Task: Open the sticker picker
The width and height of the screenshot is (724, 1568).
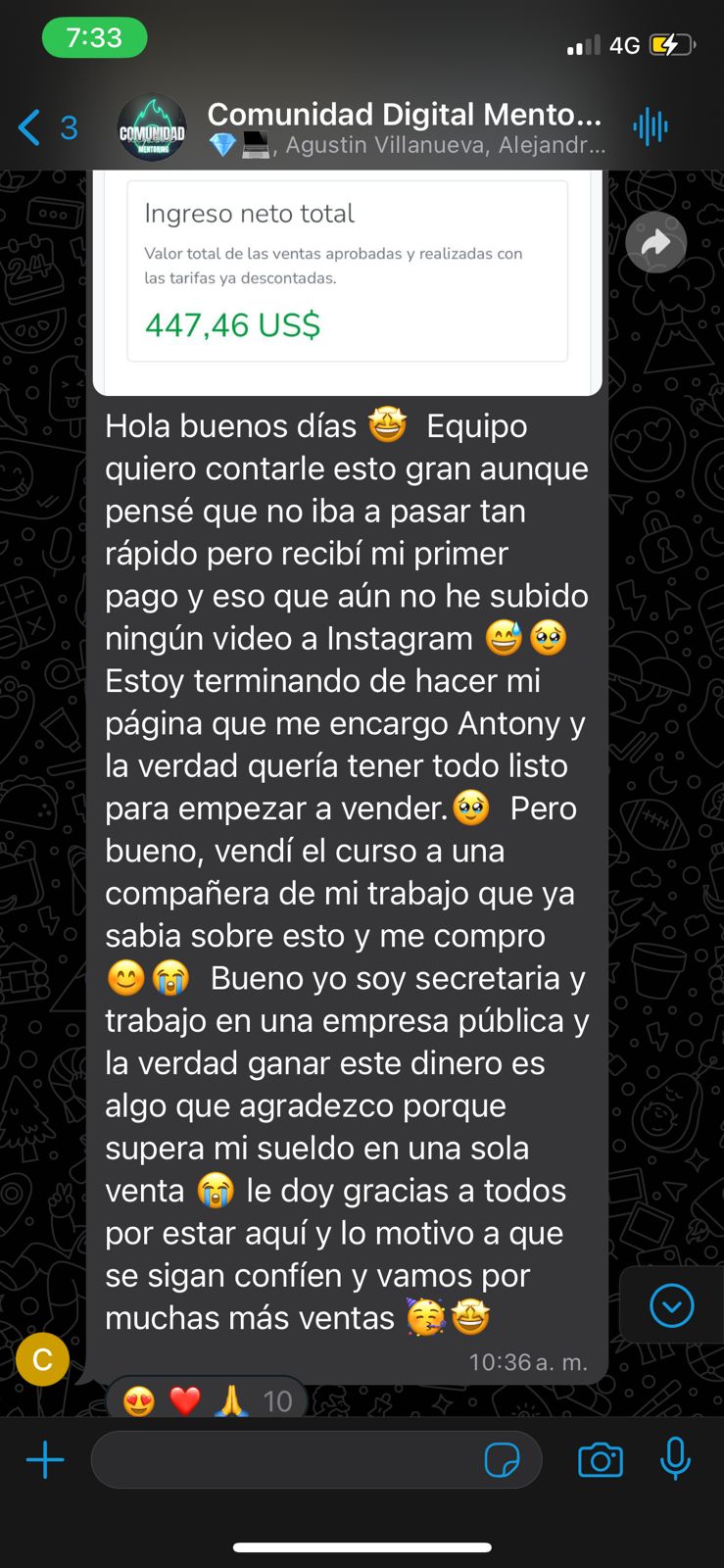Action: click(x=503, y=1460)
